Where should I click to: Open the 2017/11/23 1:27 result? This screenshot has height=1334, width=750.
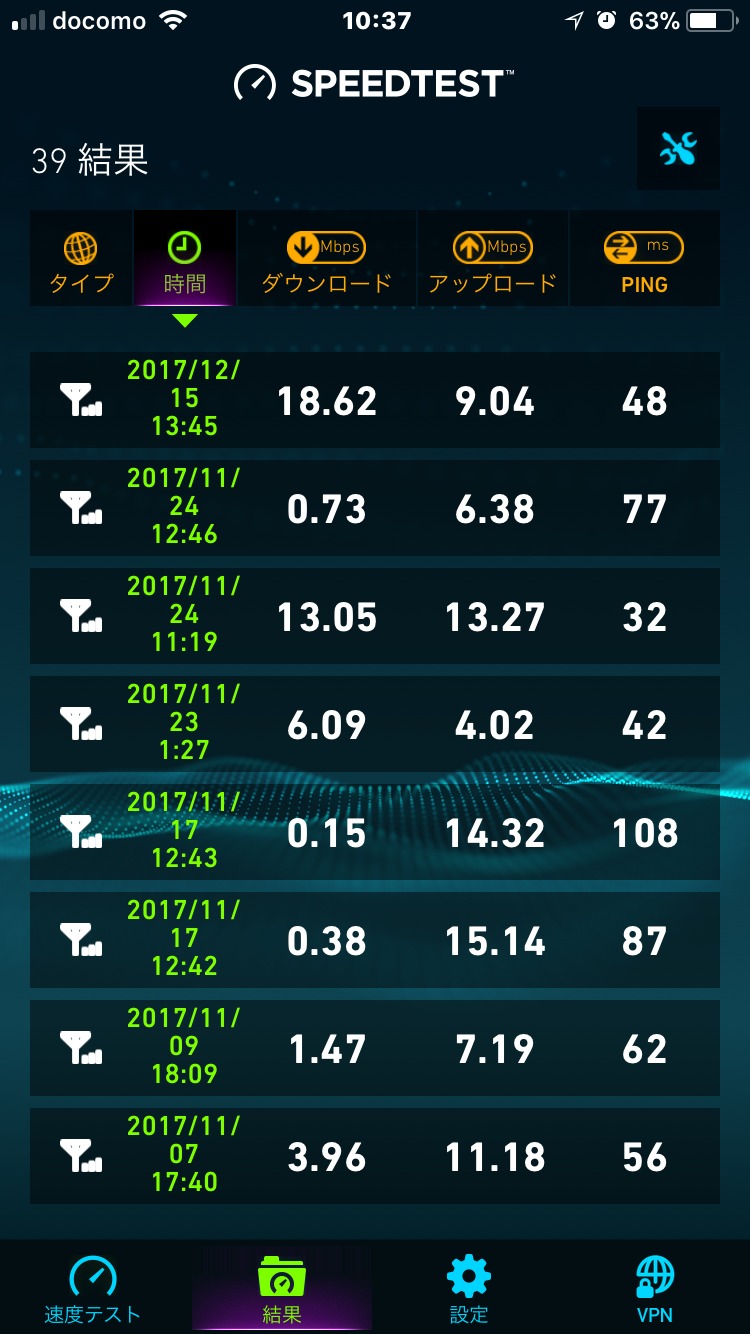(x=374, y=724)
